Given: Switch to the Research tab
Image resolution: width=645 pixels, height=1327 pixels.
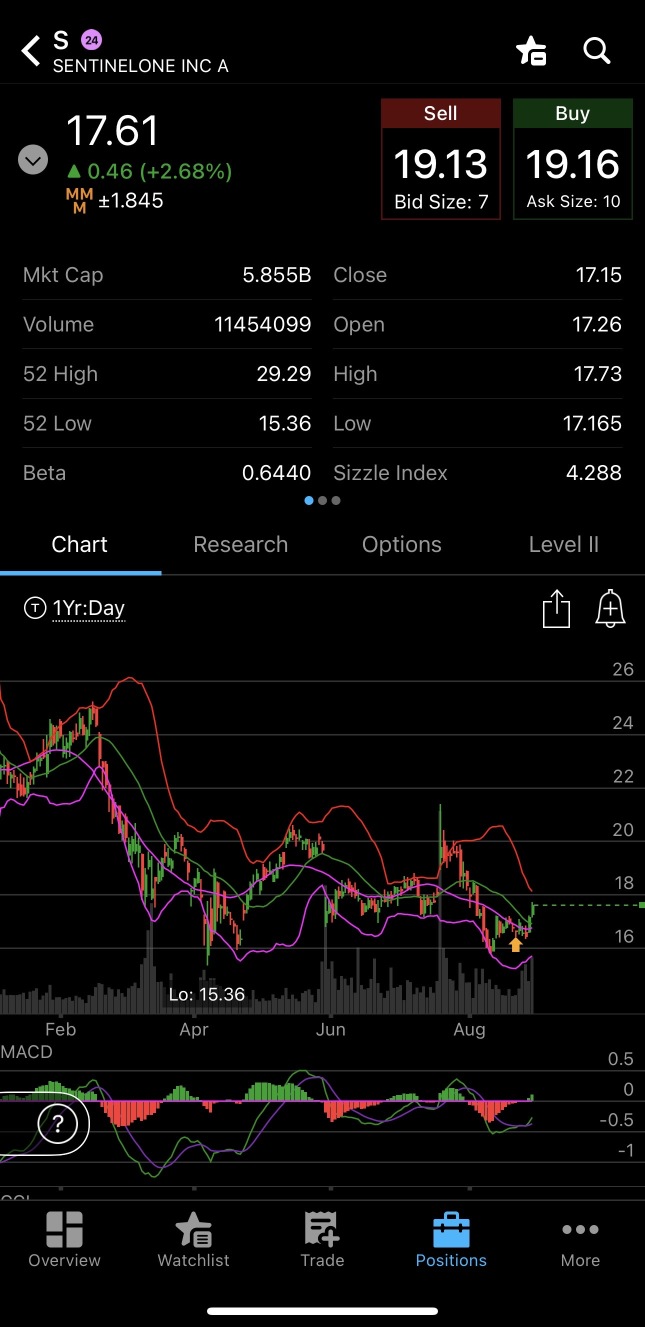Looking at the screenshot, I should 240,545.
